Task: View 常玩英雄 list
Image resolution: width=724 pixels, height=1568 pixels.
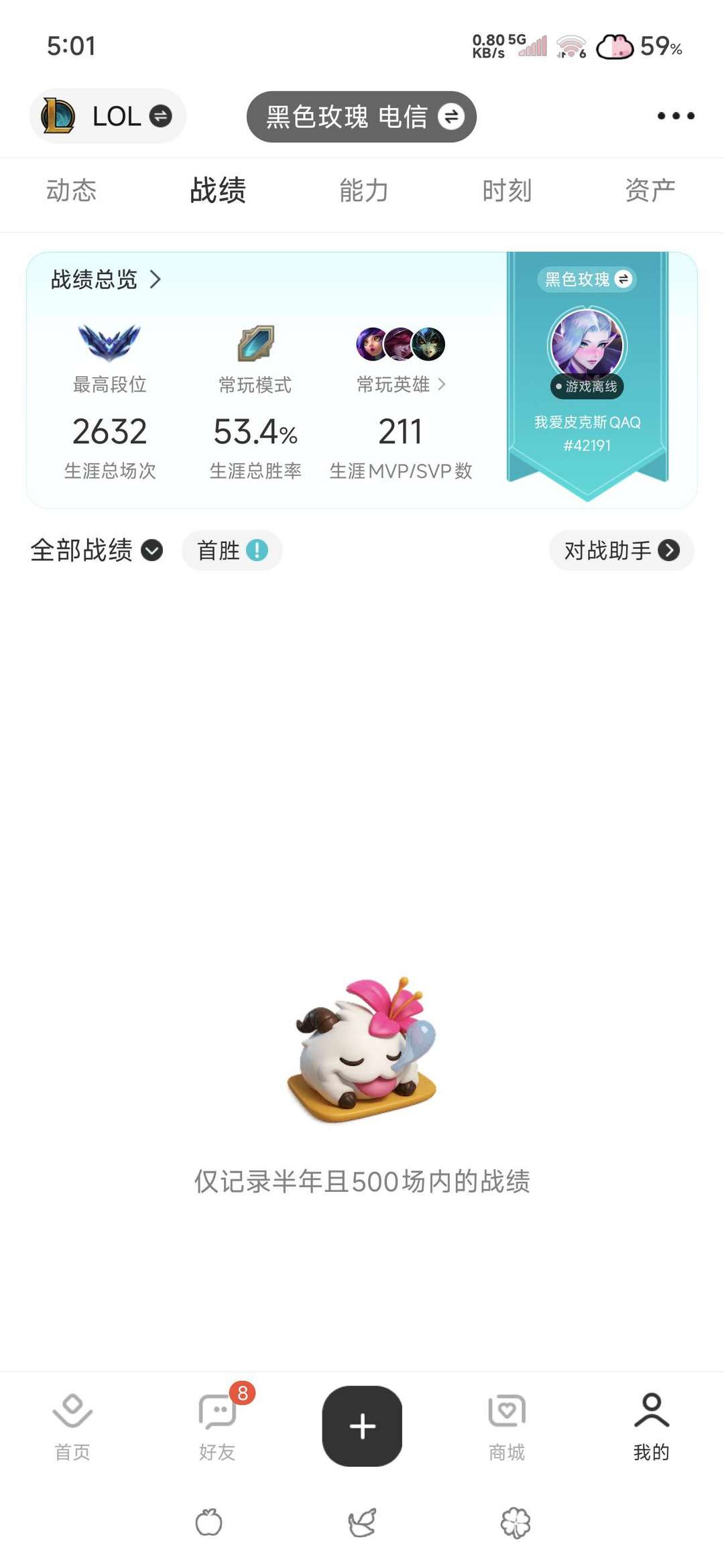Action: point(400,384)
